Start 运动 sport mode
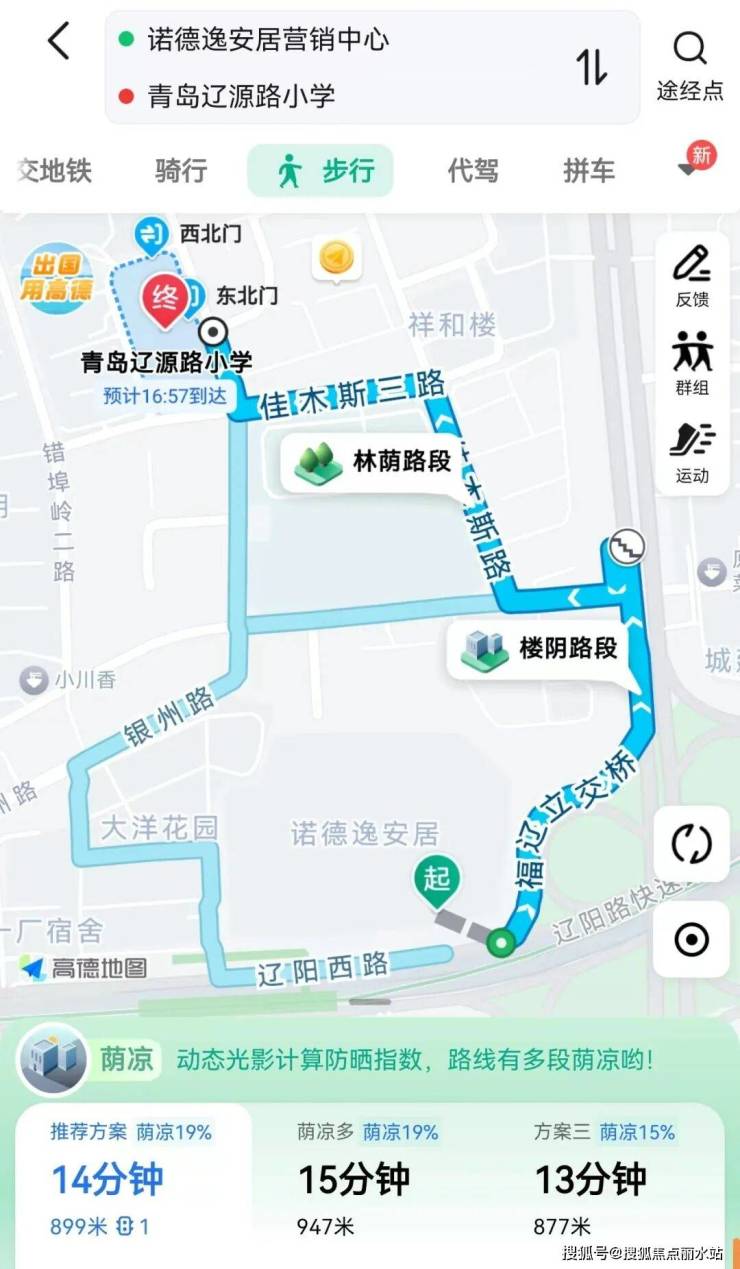This screenshot has width=740, height=1269. click(691, 452)
